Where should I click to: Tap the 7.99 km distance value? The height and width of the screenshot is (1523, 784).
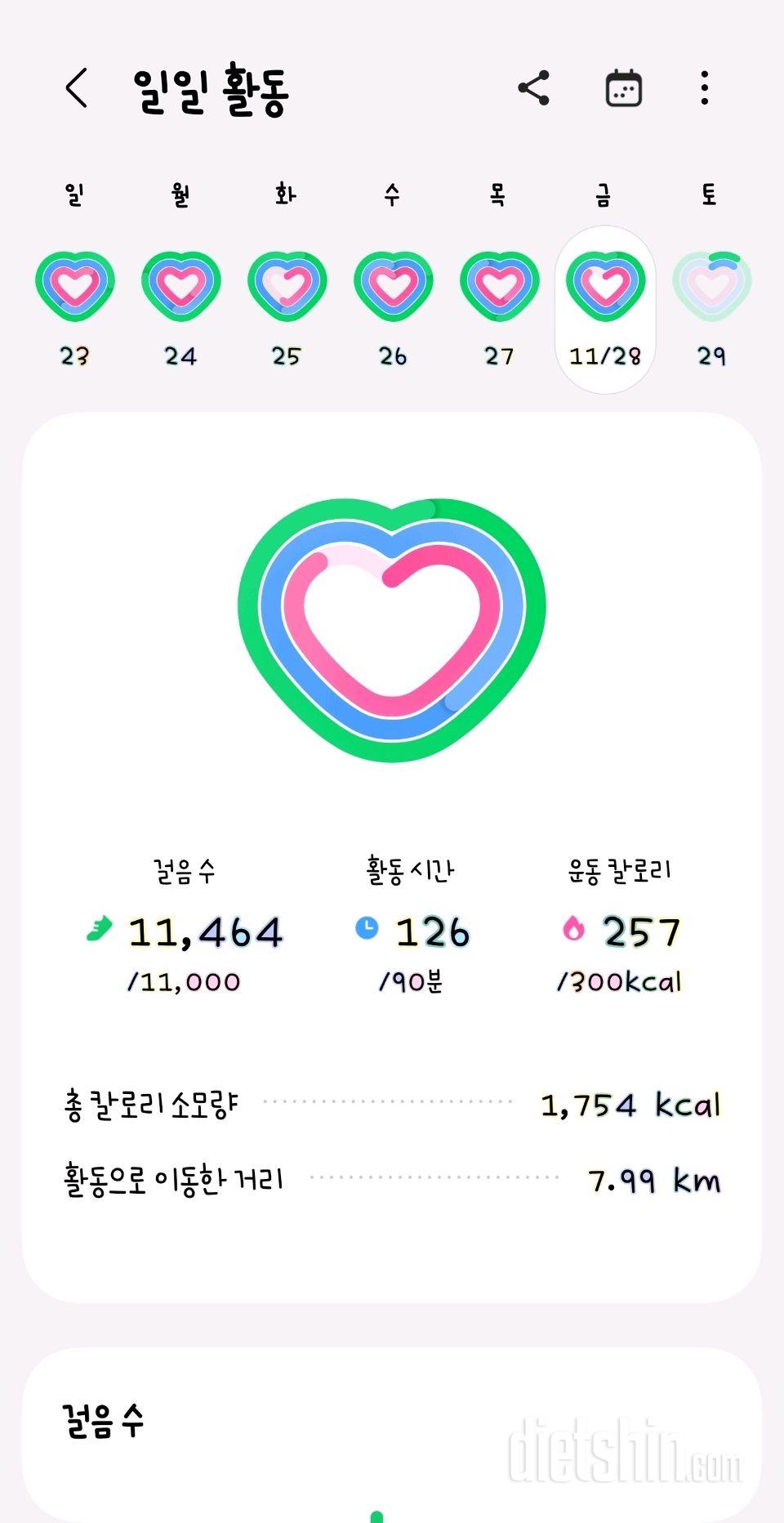click(653, 1179)
